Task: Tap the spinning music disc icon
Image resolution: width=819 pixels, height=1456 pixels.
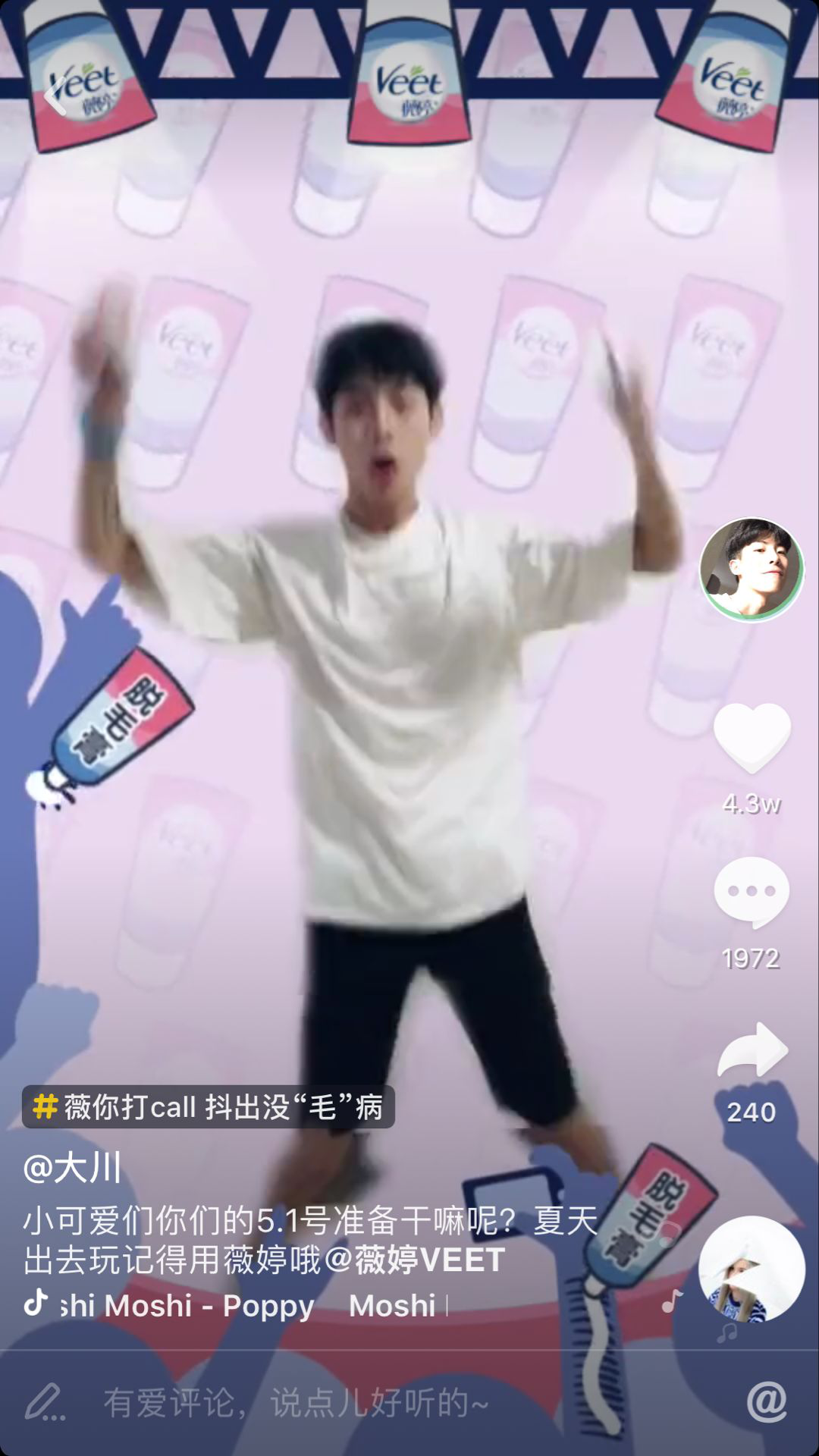Action: click(751, 1269)
